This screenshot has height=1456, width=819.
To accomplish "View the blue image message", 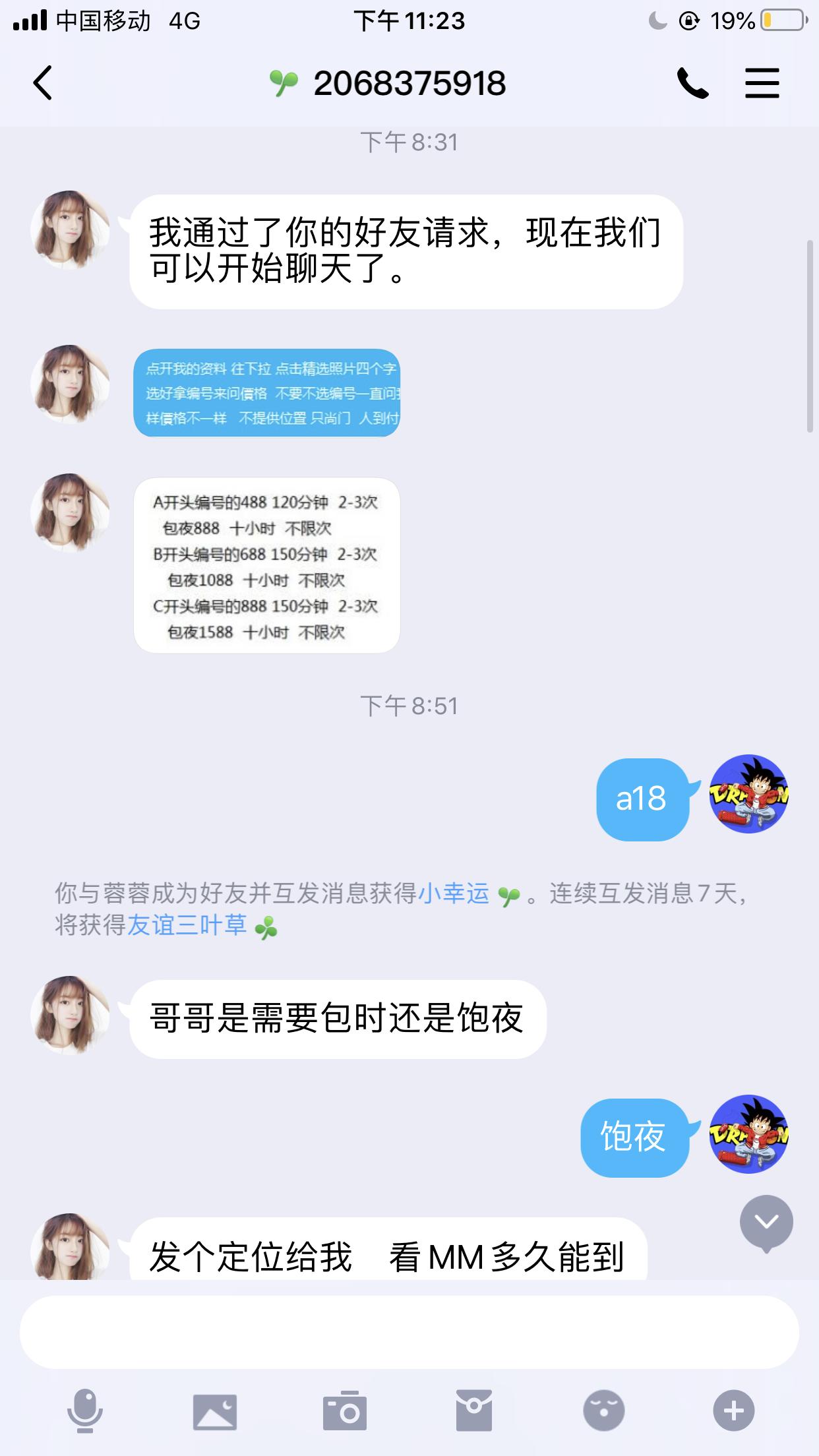I will [x=267, y=393].
